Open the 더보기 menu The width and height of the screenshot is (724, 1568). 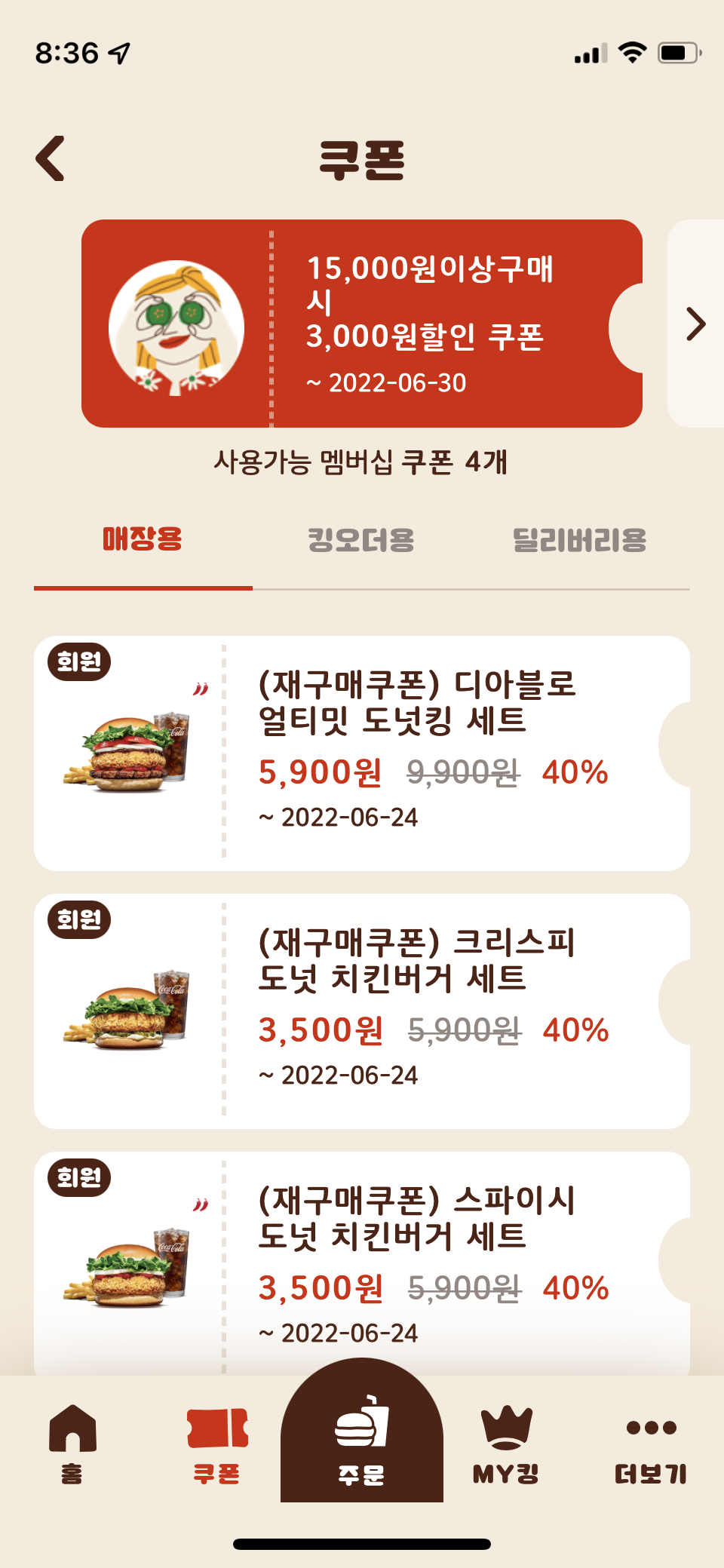point(651,1444)
